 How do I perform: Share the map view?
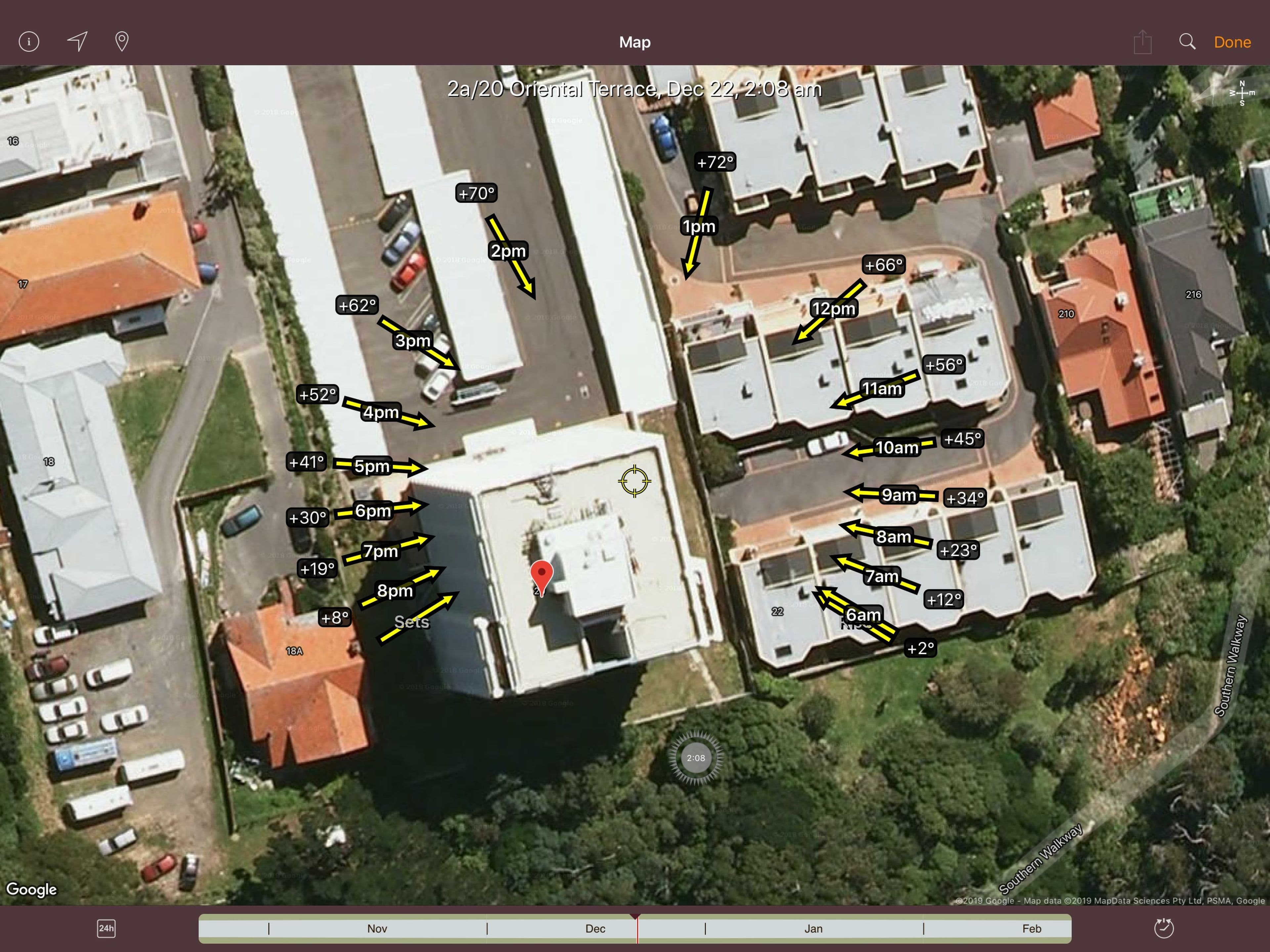(x=1143, y=42)
